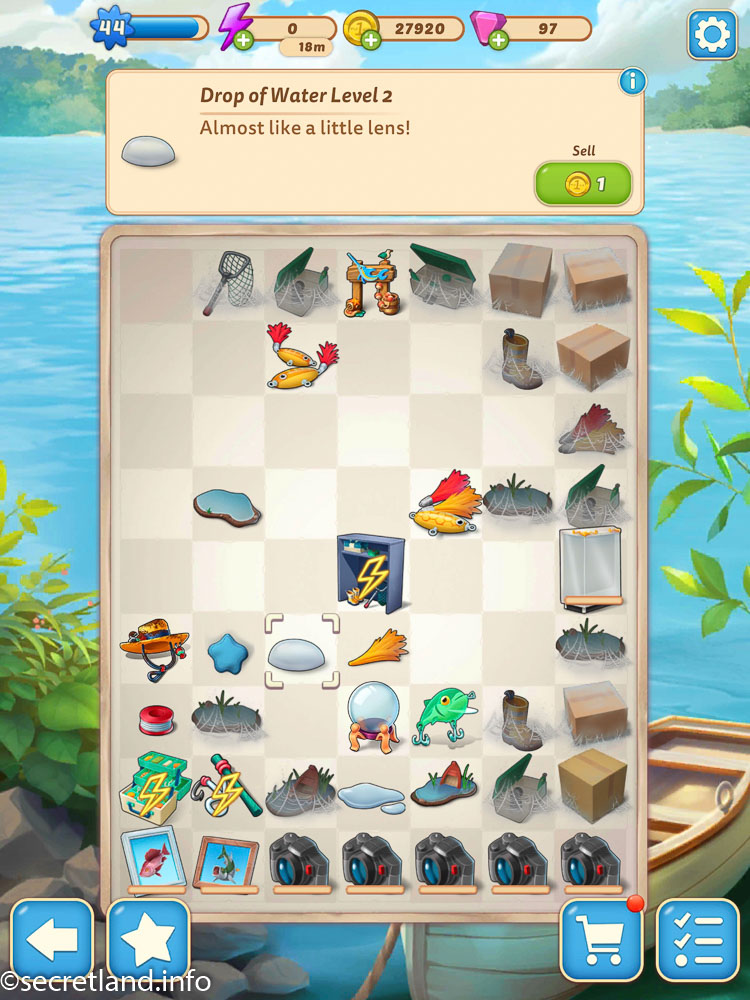This screenshot has width=750, height=1000.
Task: Go back with the arrow button
Action: point(52,940)
